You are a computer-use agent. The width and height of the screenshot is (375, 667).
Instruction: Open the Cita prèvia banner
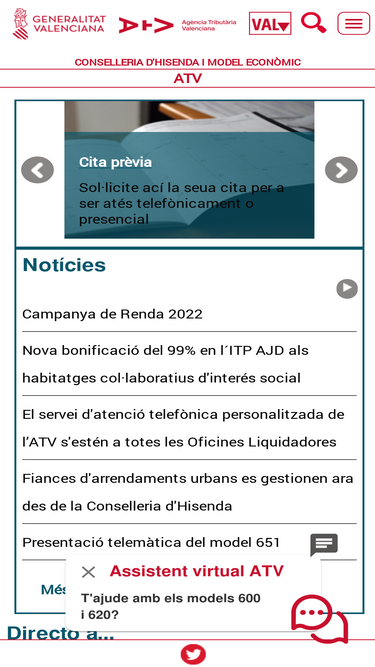[x=189, y=170]
